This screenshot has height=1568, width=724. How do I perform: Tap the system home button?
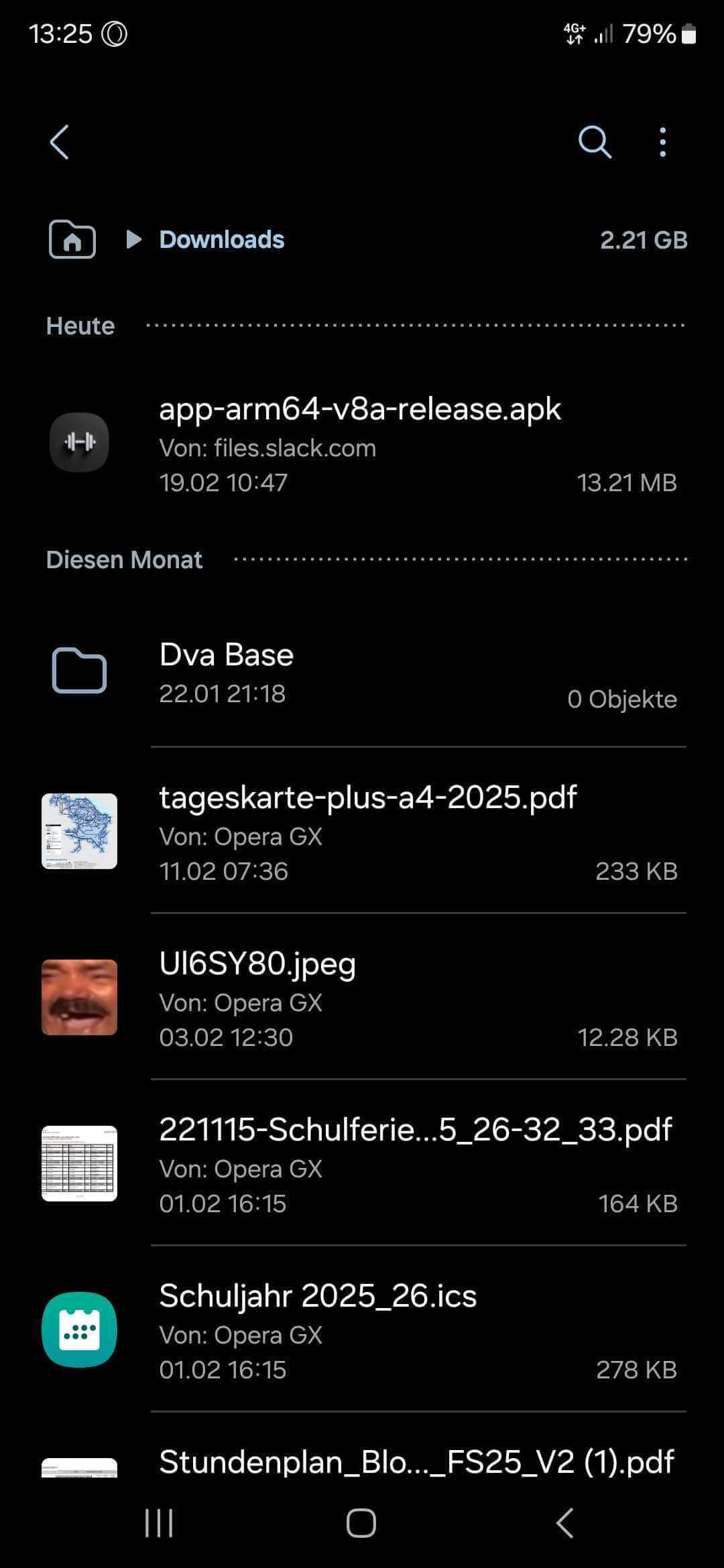click(x=361, y=1523)
